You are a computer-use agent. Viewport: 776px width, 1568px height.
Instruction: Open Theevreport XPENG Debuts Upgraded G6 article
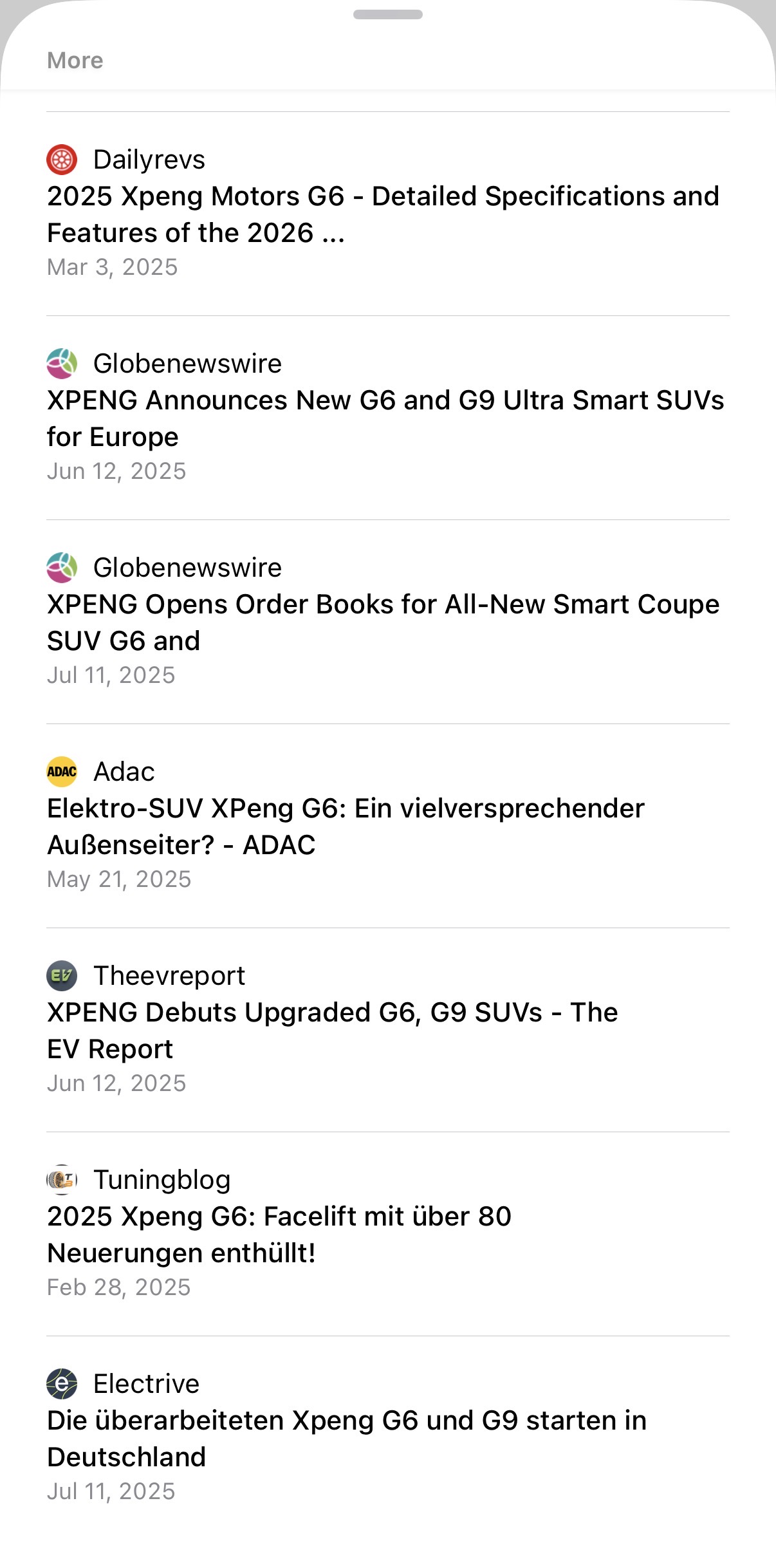(333, 1031)
